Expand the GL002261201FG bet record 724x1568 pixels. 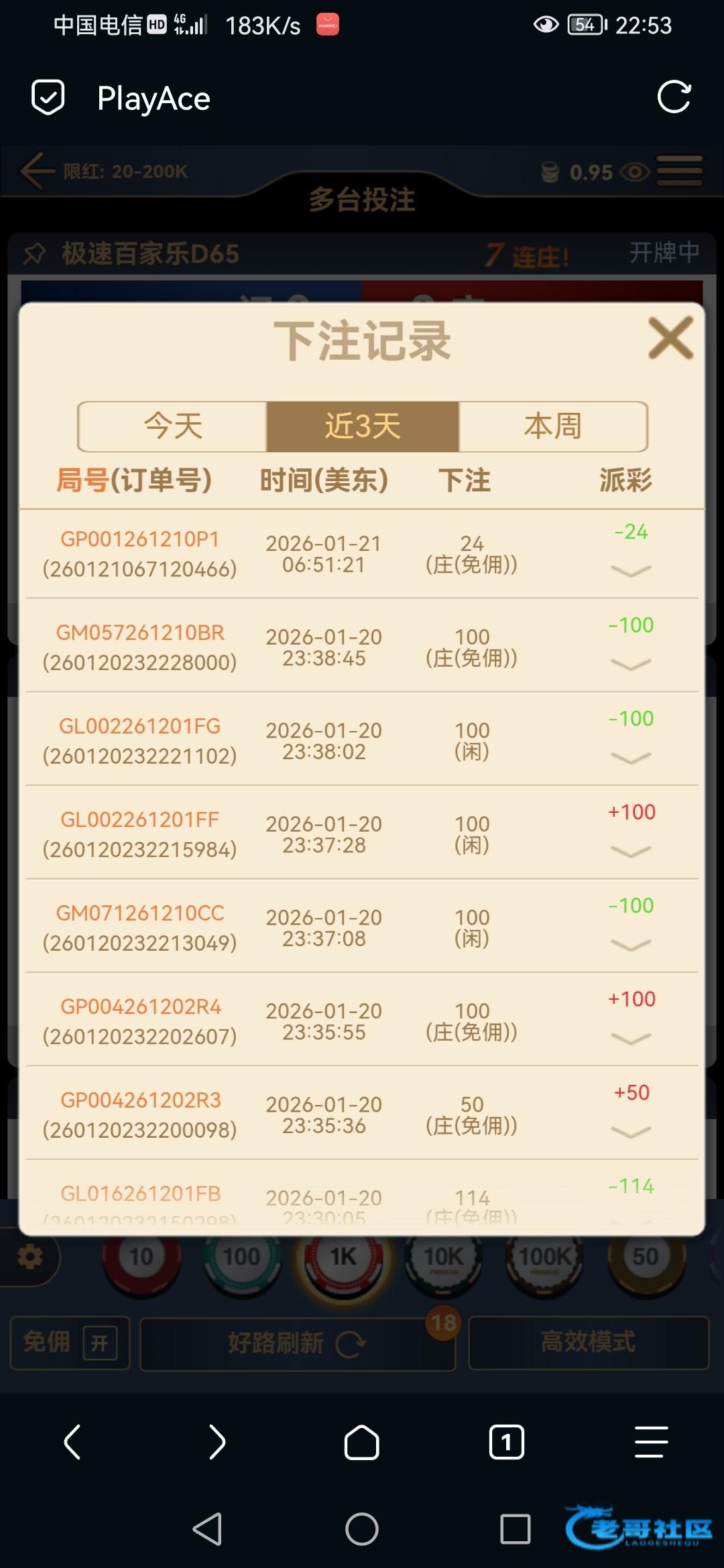pyautogui.click(x=631, y=758)
